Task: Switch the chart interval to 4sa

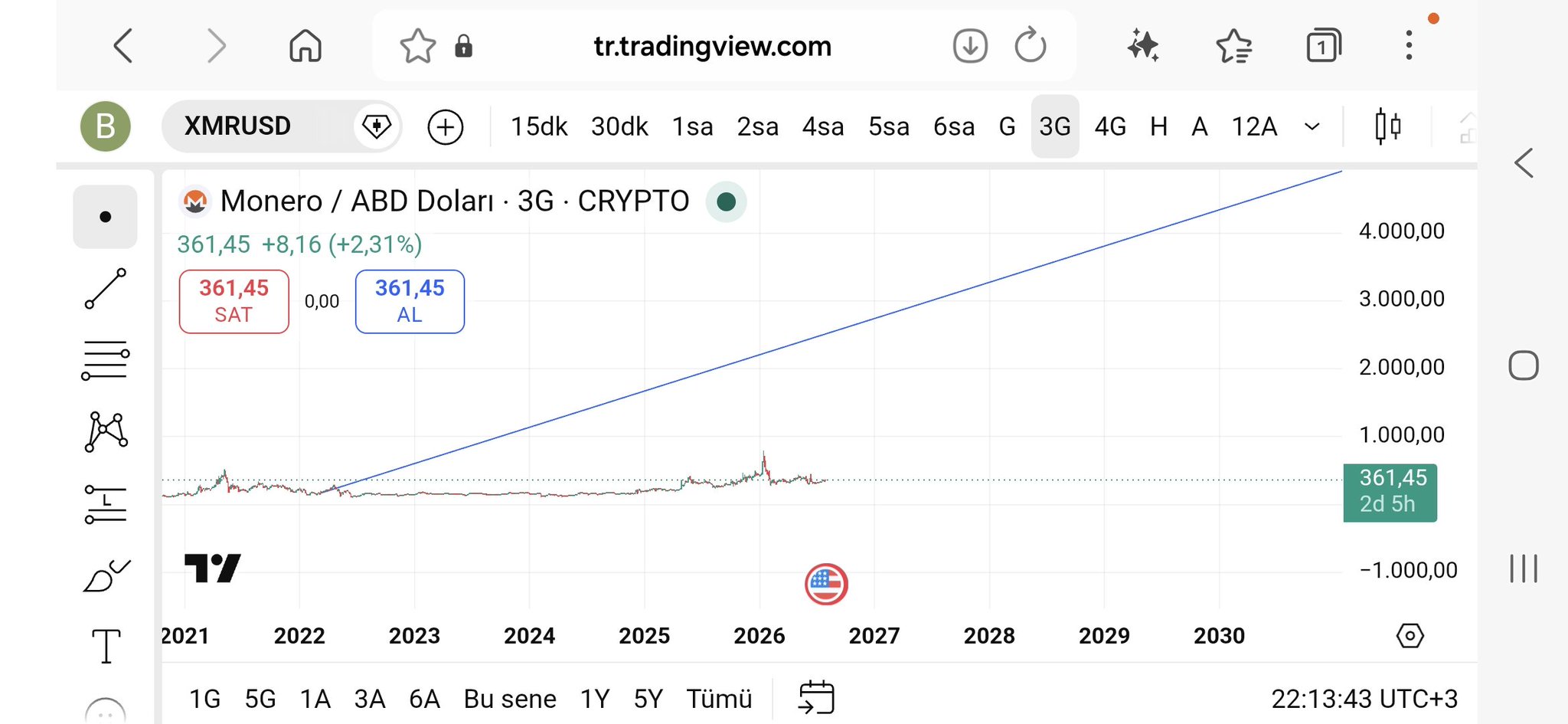Action: [823, 126]
